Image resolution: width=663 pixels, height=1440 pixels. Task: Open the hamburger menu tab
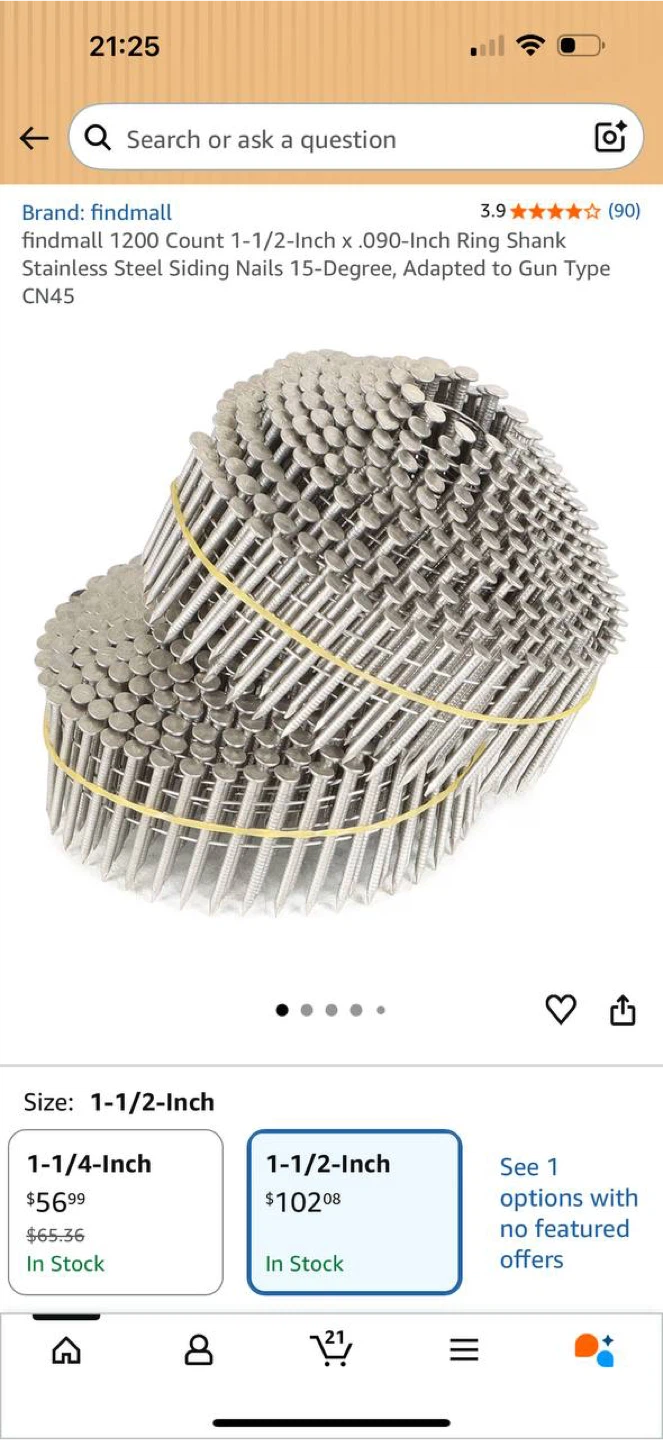464,1351
